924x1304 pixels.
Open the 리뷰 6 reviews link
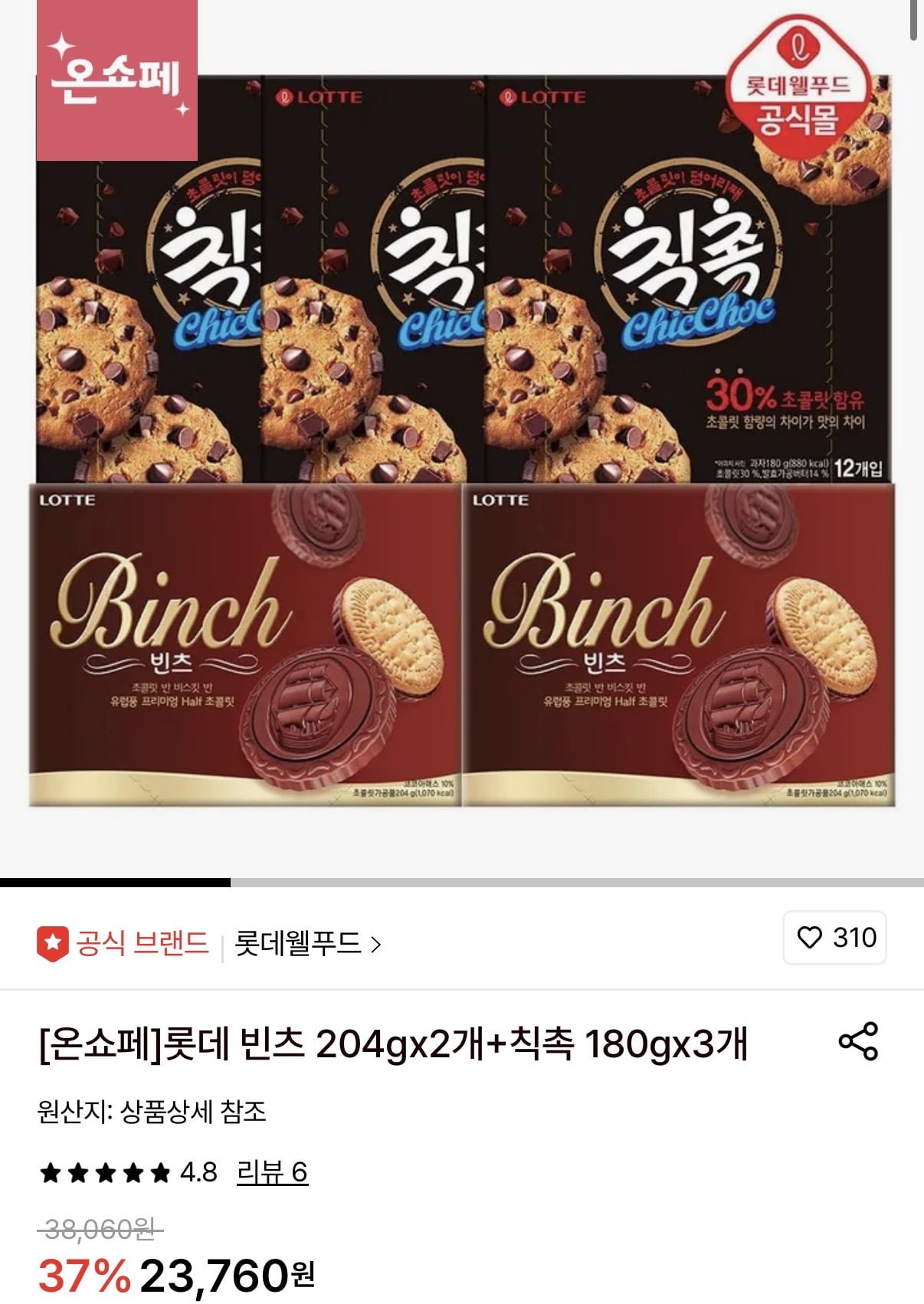pos(272,1172)
